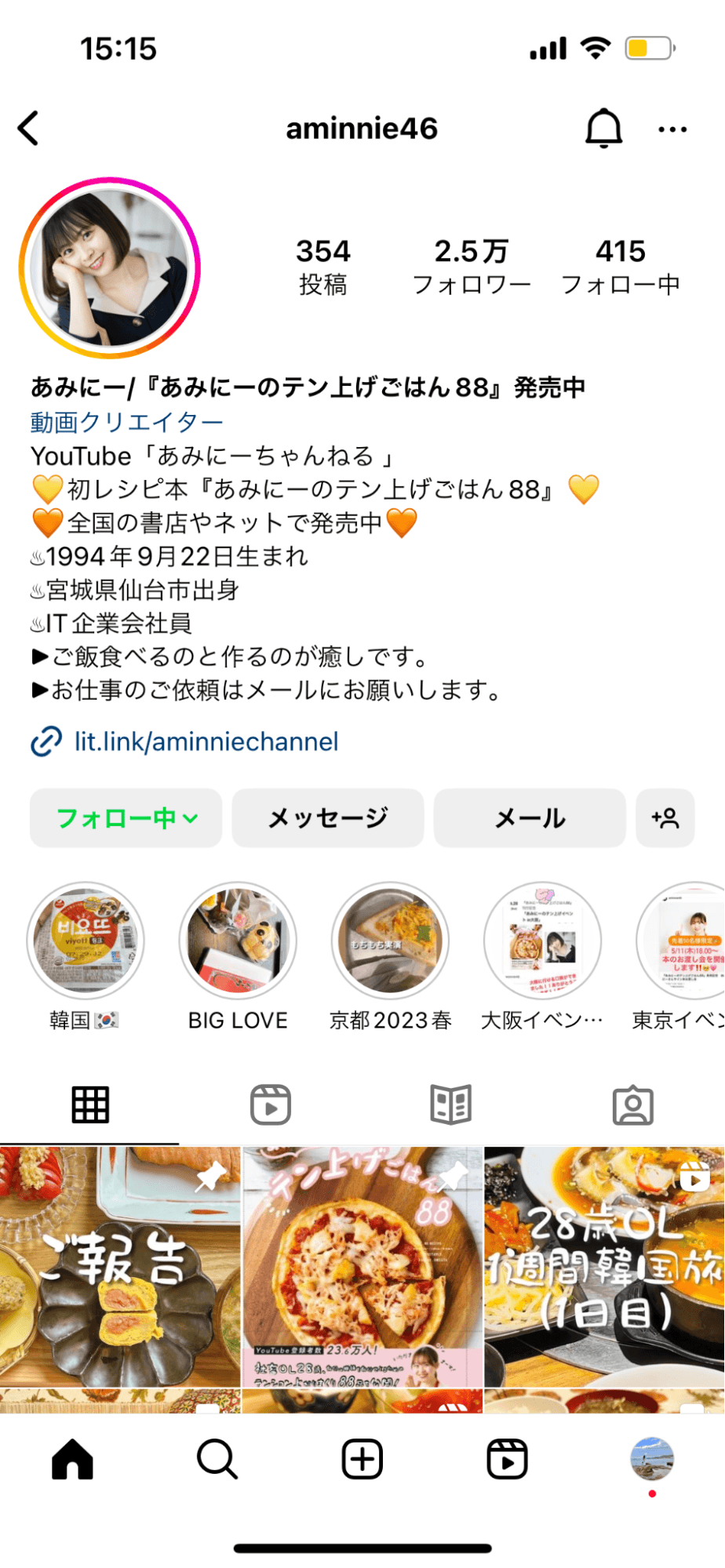725x1568 pixels.
Task: View the profile picture story
Action: (110, 268)
